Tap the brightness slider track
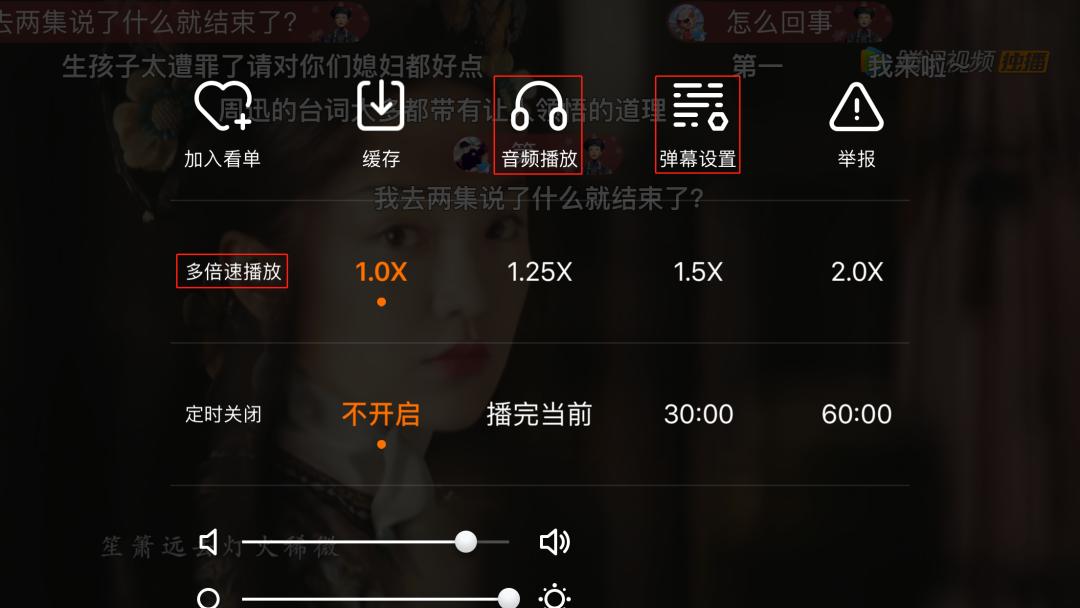The height and width of the screenshot is (608, 1080). coord(375,598)
